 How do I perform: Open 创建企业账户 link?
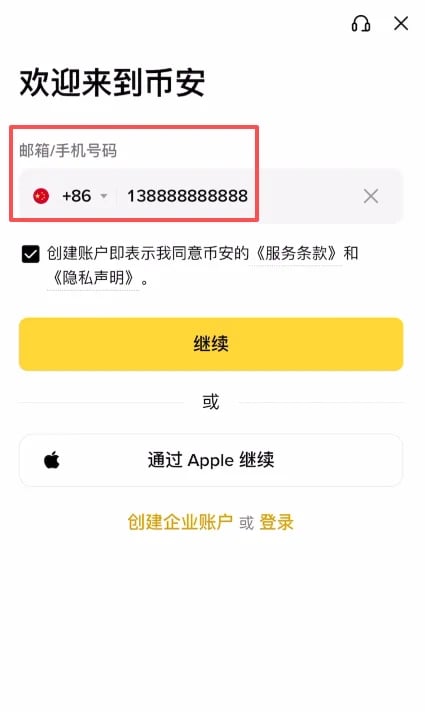pos(180,522)
